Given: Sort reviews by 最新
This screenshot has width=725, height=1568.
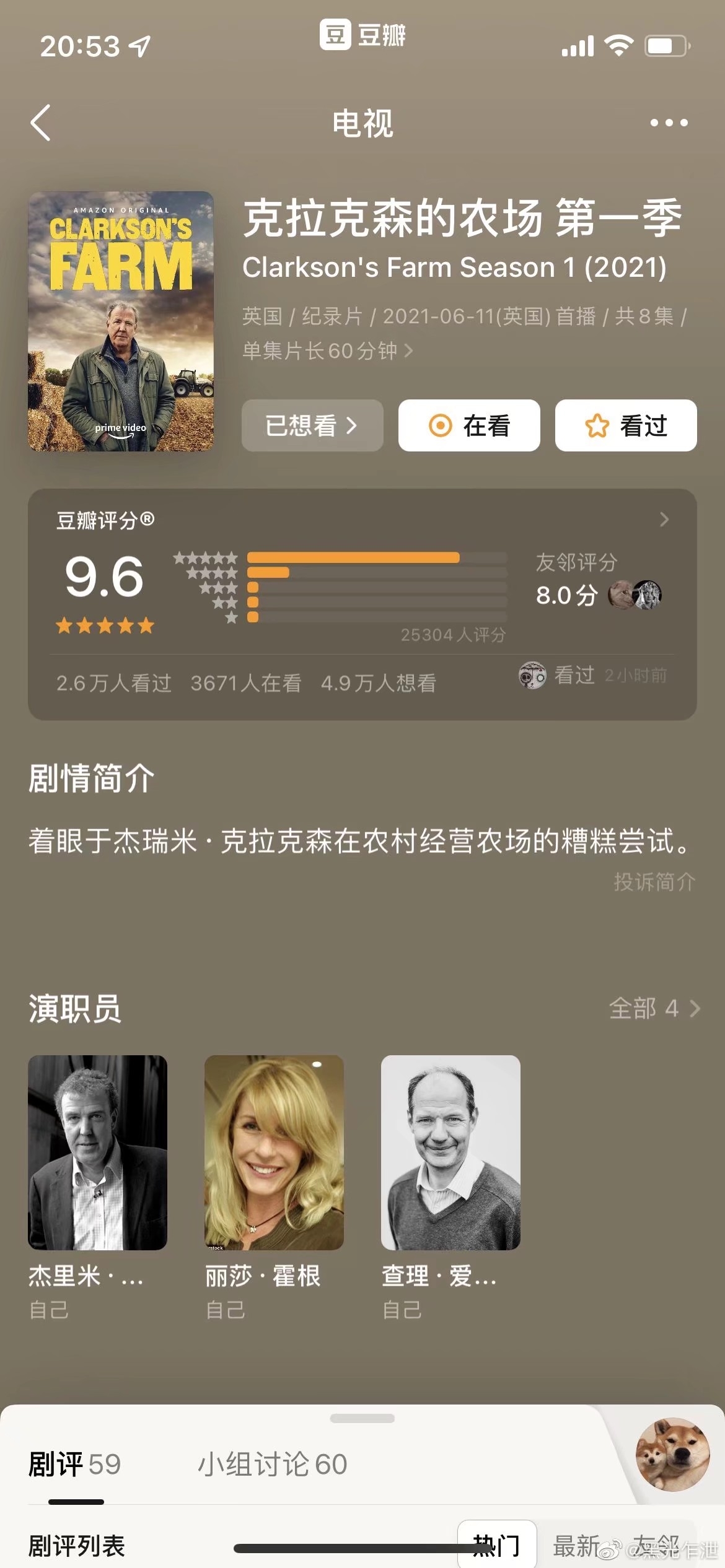Looking at the screenshot, I should pyautogui.click(x=576, y=1545).
